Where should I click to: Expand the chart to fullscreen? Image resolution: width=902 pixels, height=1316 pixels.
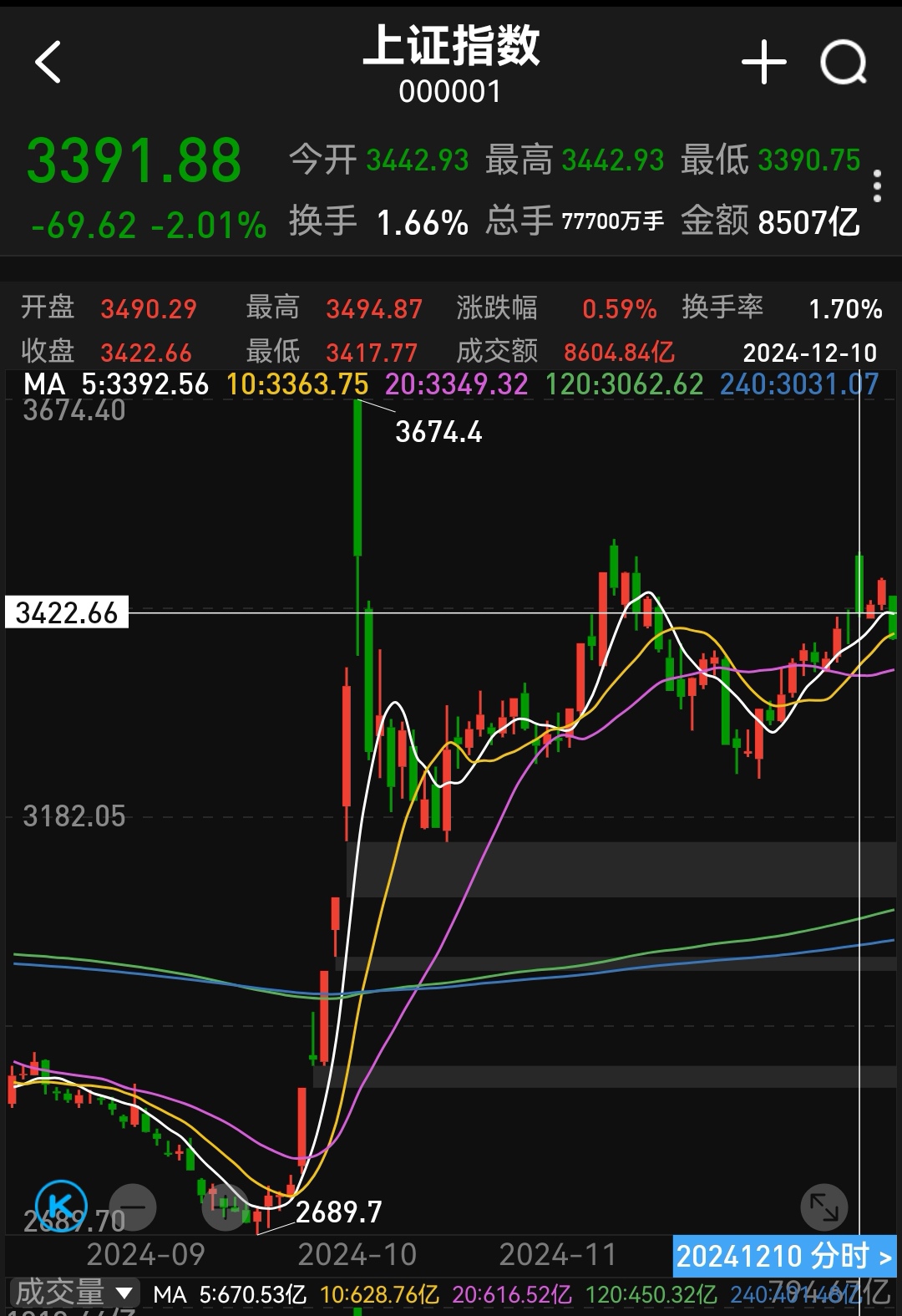point(823,1207)
